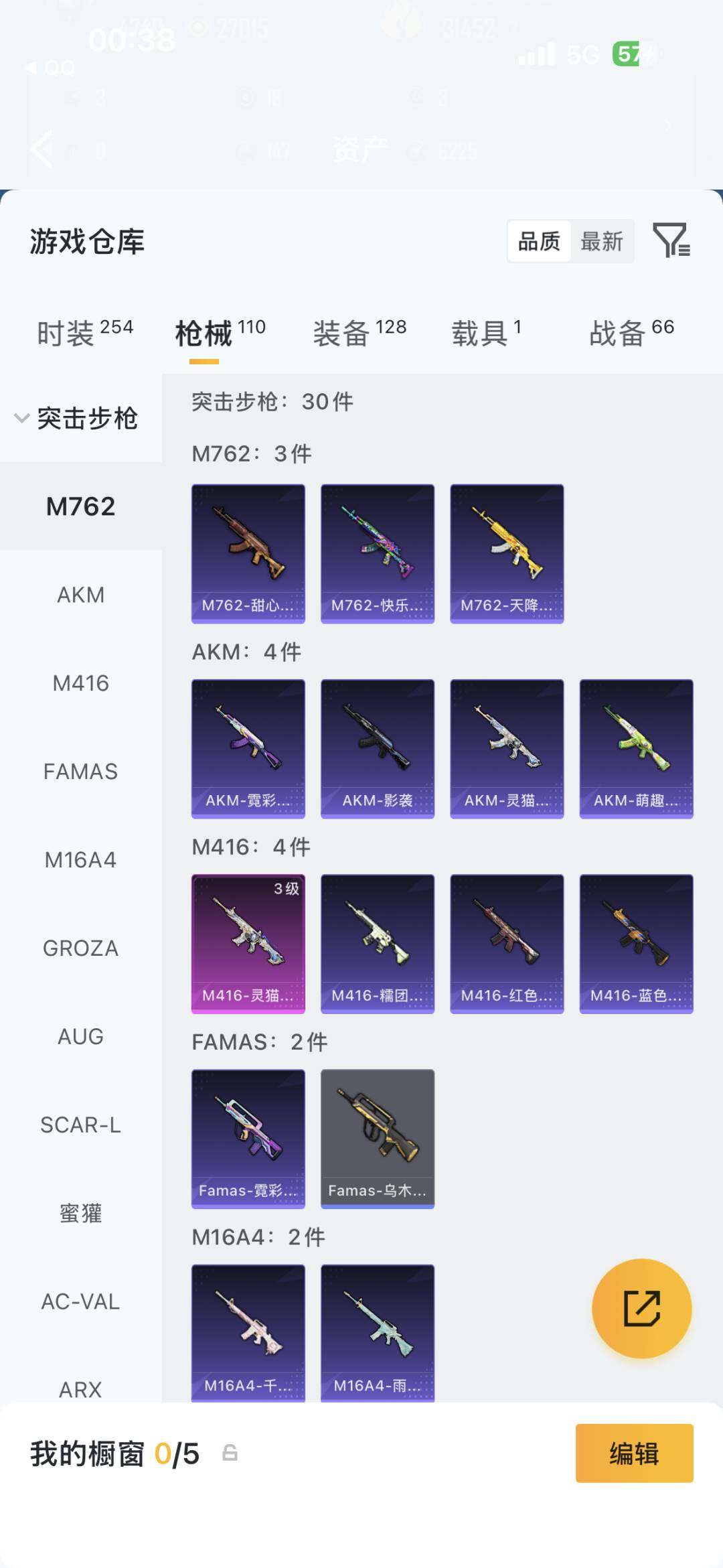This screenshot has height=1568, width=723.
Task: Open the AKM-影袭 skin tile
Action: pos(378,749)
